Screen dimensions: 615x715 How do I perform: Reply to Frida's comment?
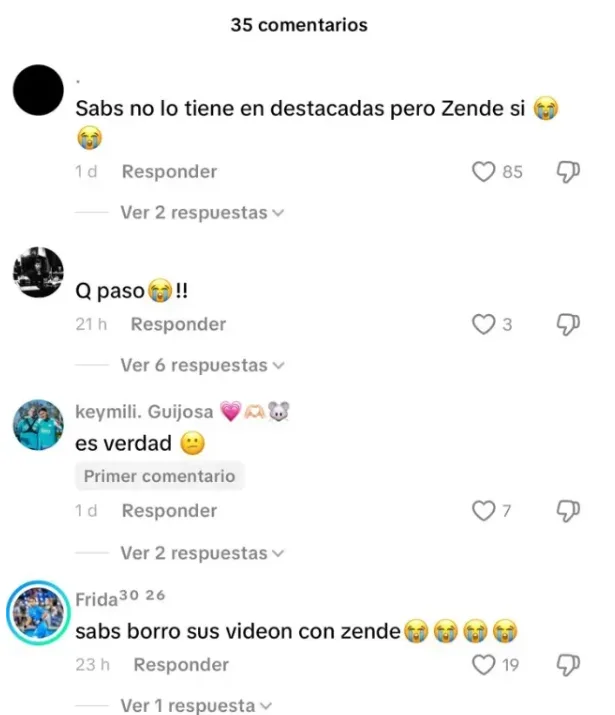tap(181, 665)
